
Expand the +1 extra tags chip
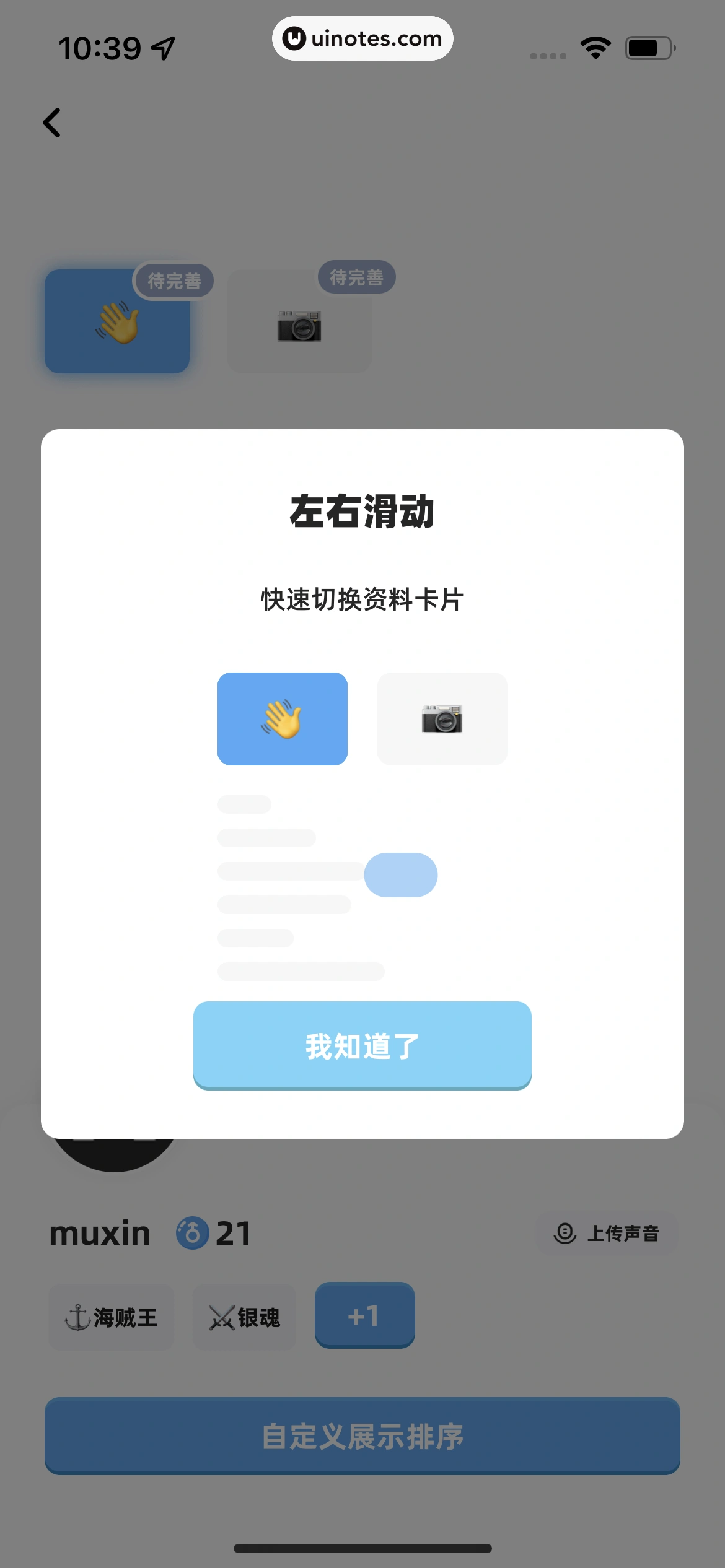click(364, 1315)
